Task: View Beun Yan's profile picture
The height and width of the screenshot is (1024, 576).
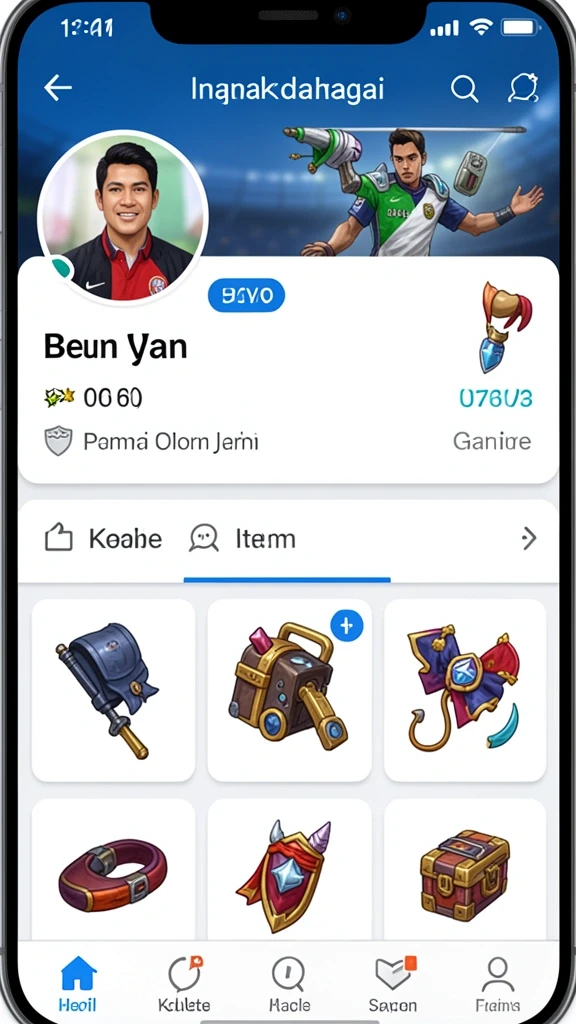Action: (123, 217)
